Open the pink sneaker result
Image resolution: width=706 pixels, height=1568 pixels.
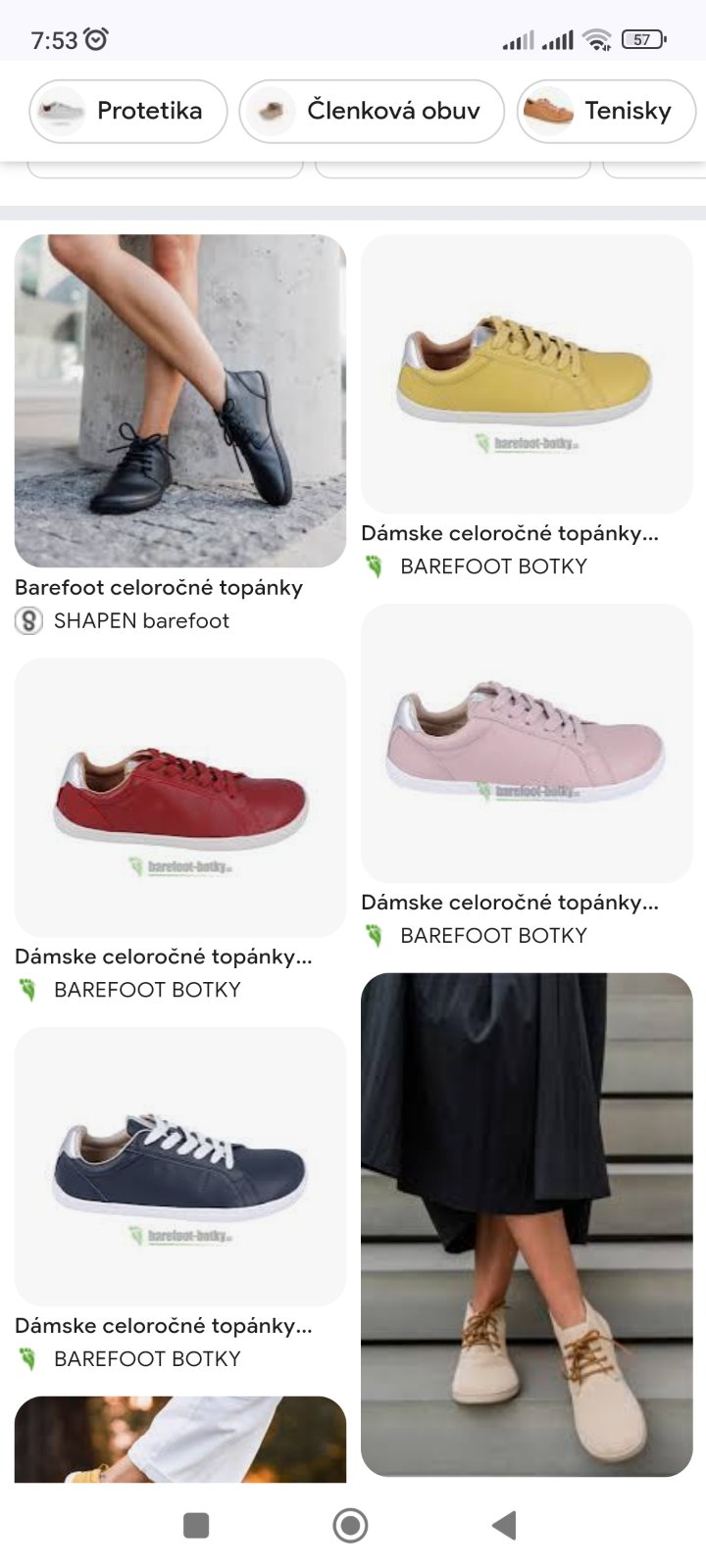[x=527, y=743]
